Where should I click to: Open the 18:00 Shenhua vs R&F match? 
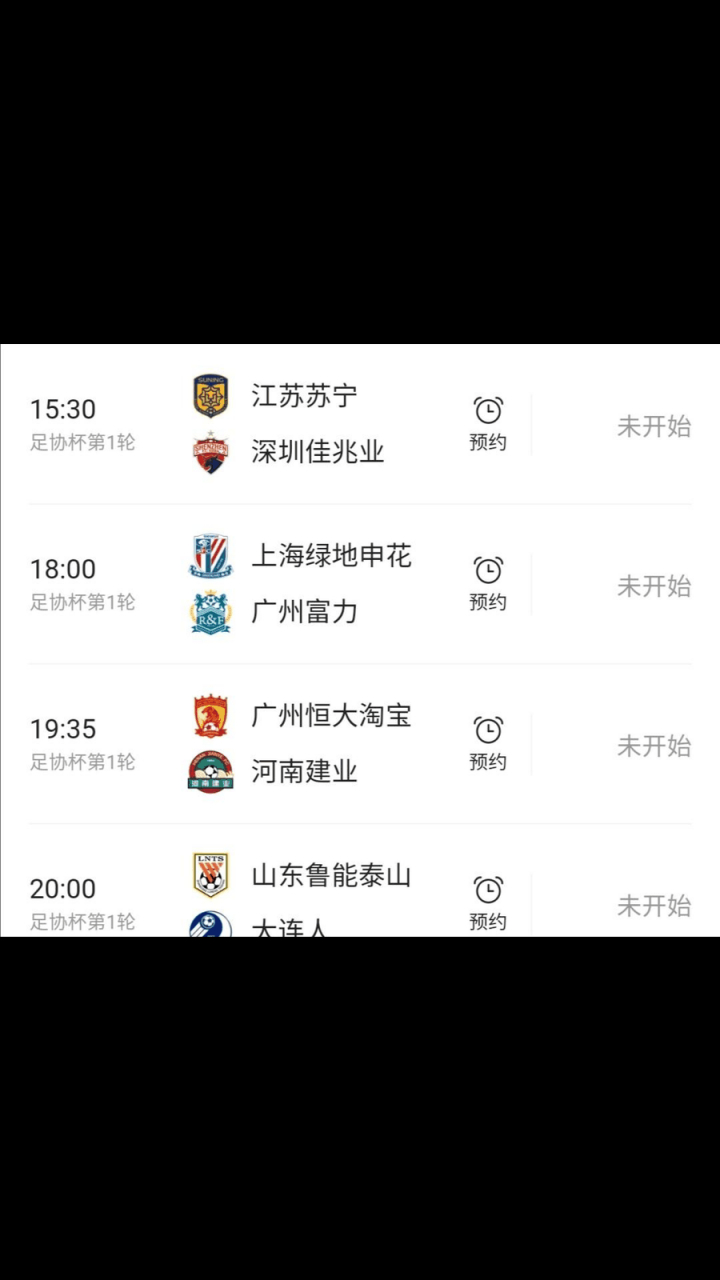point(300,583)
